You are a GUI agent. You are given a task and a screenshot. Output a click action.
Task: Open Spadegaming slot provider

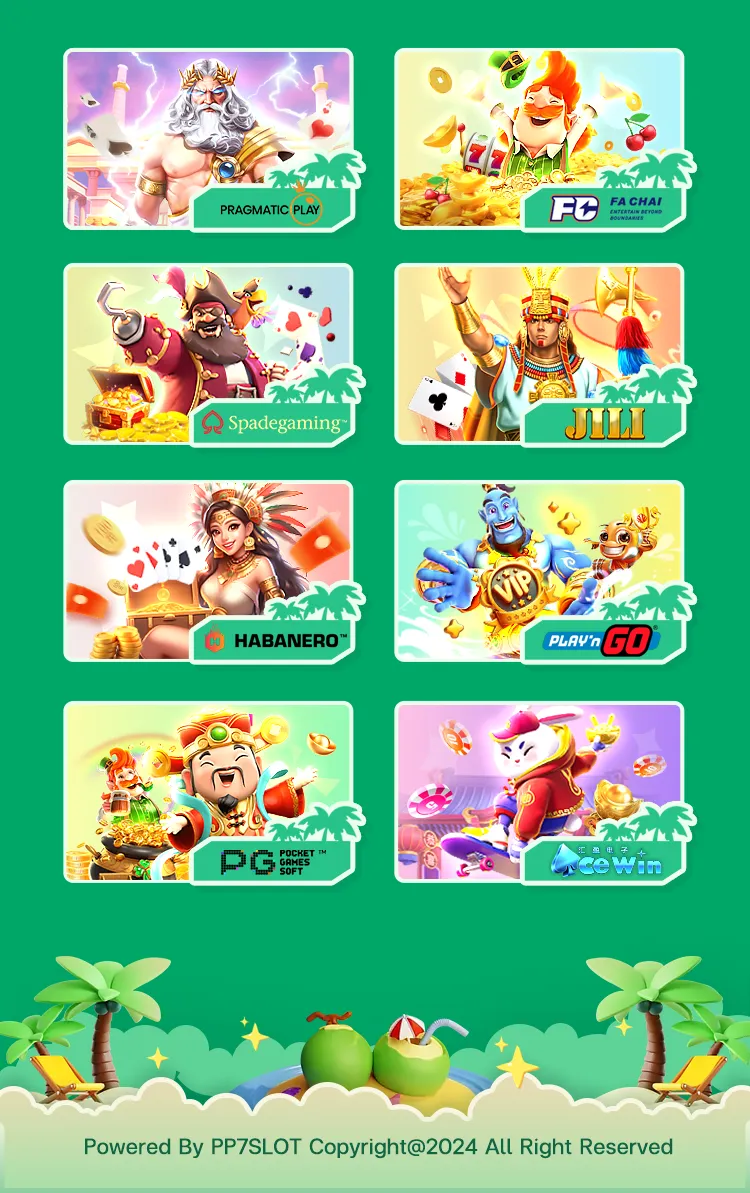coord(208,354)
